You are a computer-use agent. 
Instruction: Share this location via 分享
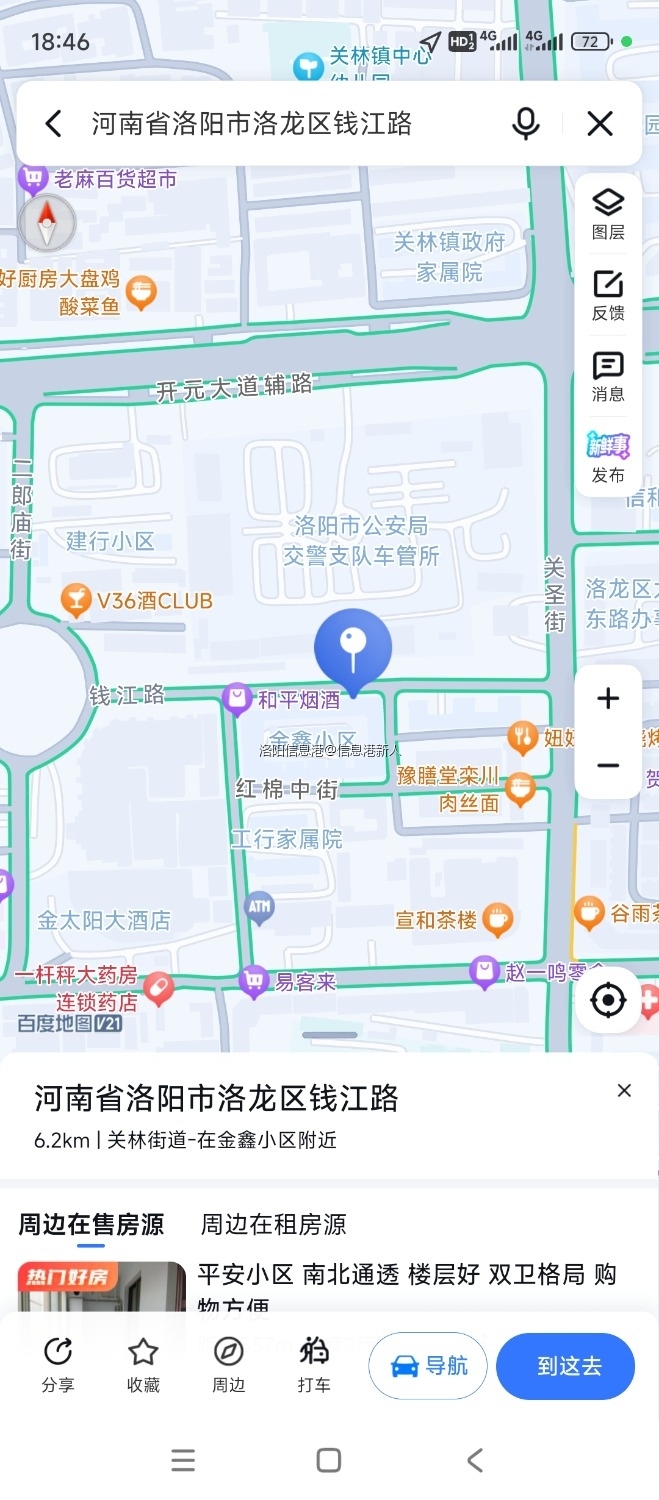click(x=58, y=1365)
